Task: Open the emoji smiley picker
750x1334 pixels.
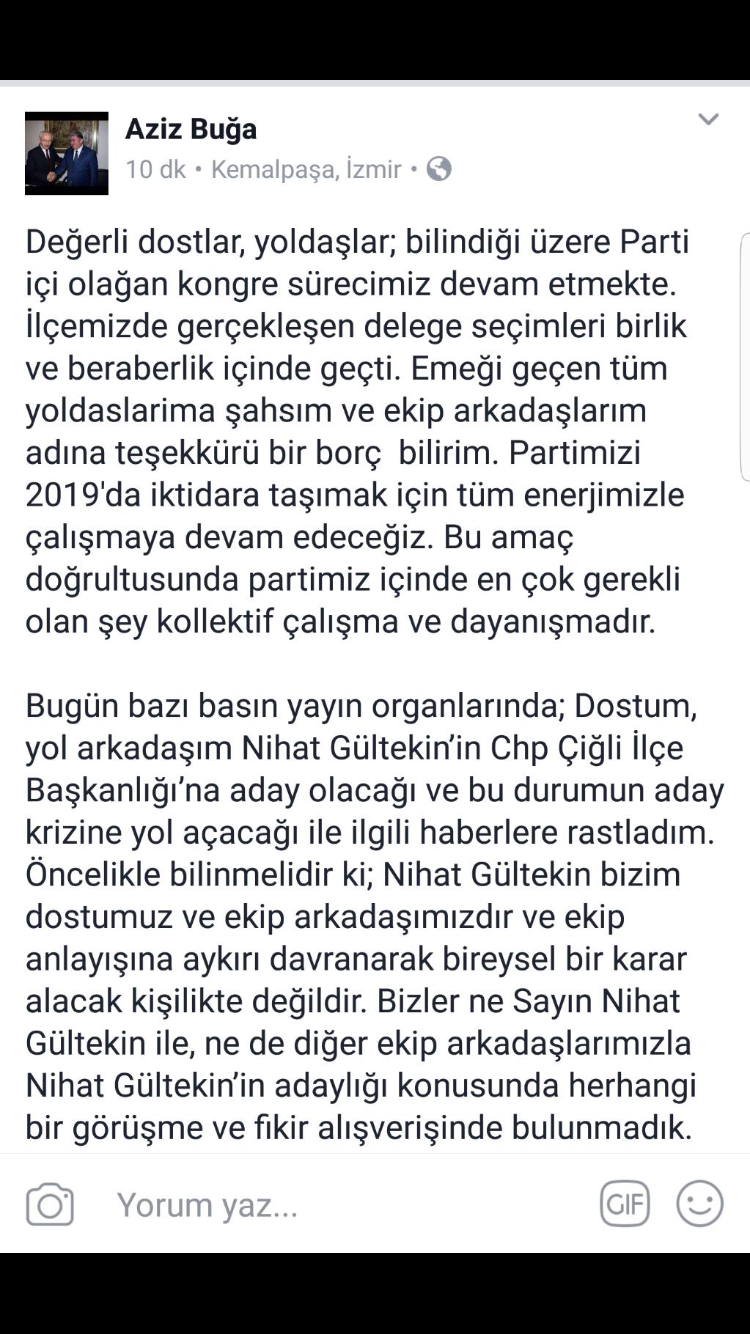Action: click(699, 1204)
